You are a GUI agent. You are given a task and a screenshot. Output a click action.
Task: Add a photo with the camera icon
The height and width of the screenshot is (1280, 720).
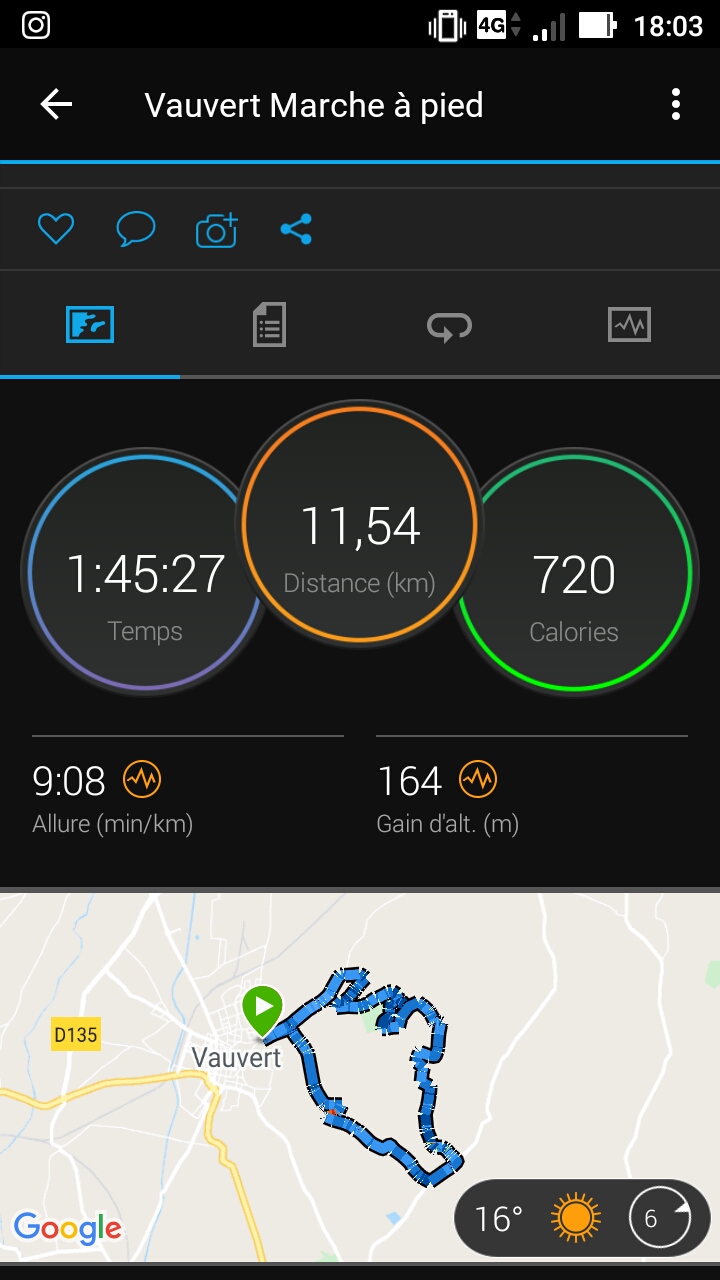tap(216, 230)
